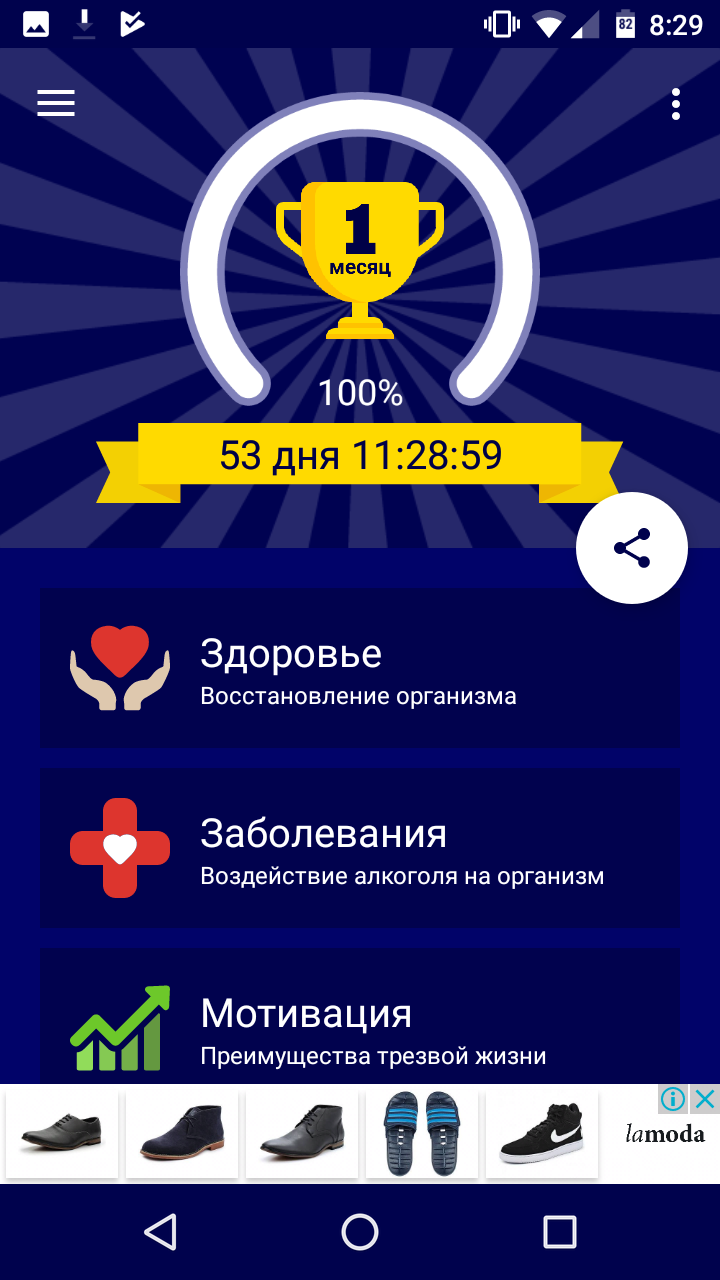The width and height of the screenshot is (720, 1280).
Task: Close the lamoda ad banner
Action: [x=705, y=1100]
